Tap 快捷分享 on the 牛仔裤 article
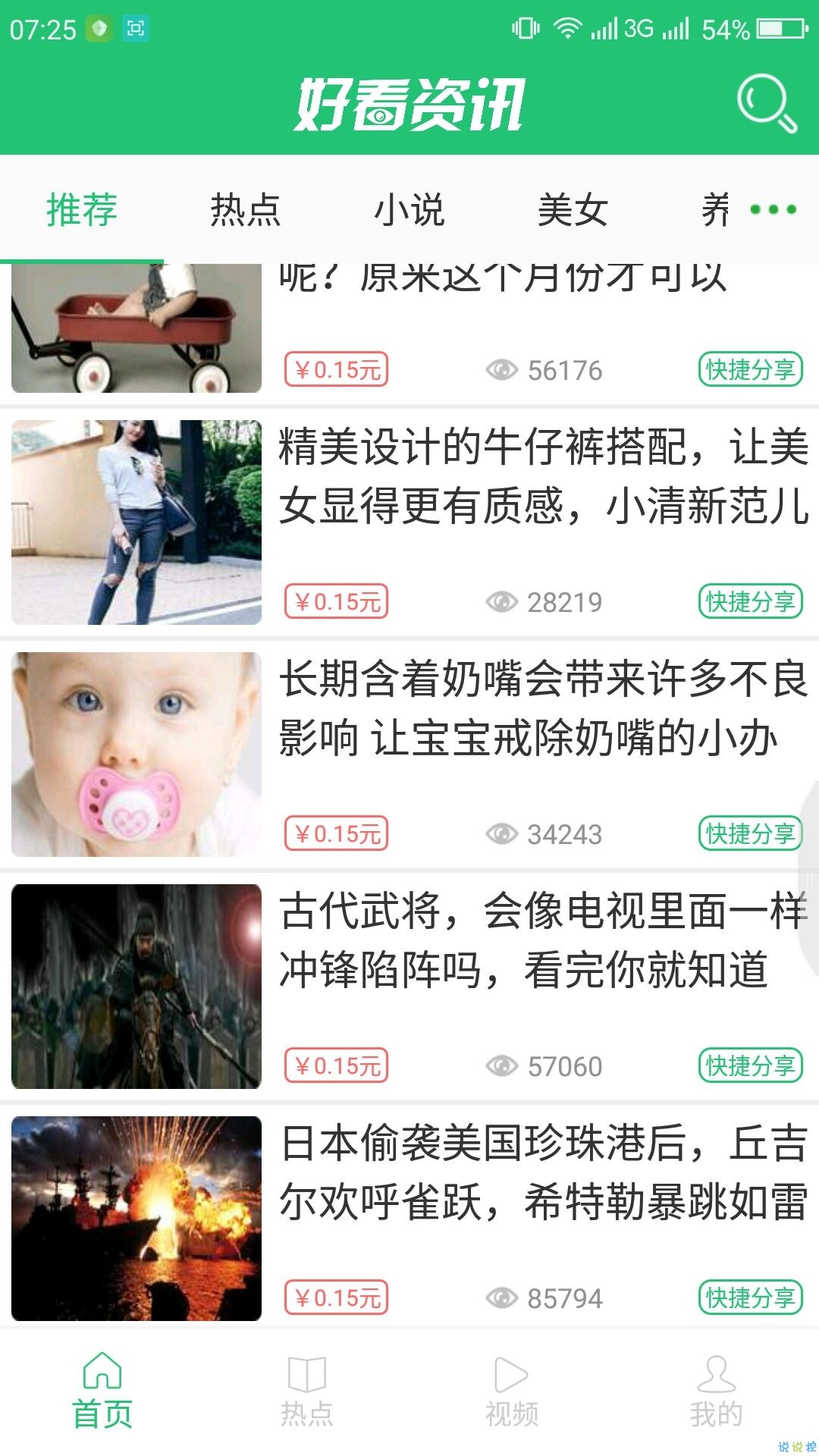819x1456 pixels. [x=750, y=601]
